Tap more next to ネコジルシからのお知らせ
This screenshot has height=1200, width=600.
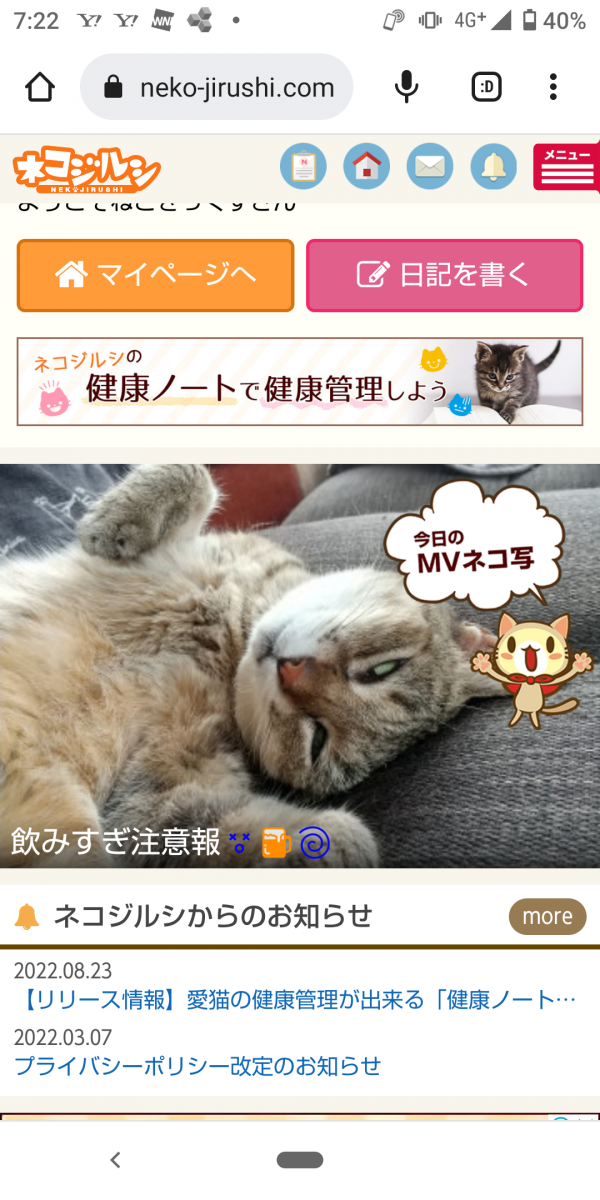click(x=547, y=916)
